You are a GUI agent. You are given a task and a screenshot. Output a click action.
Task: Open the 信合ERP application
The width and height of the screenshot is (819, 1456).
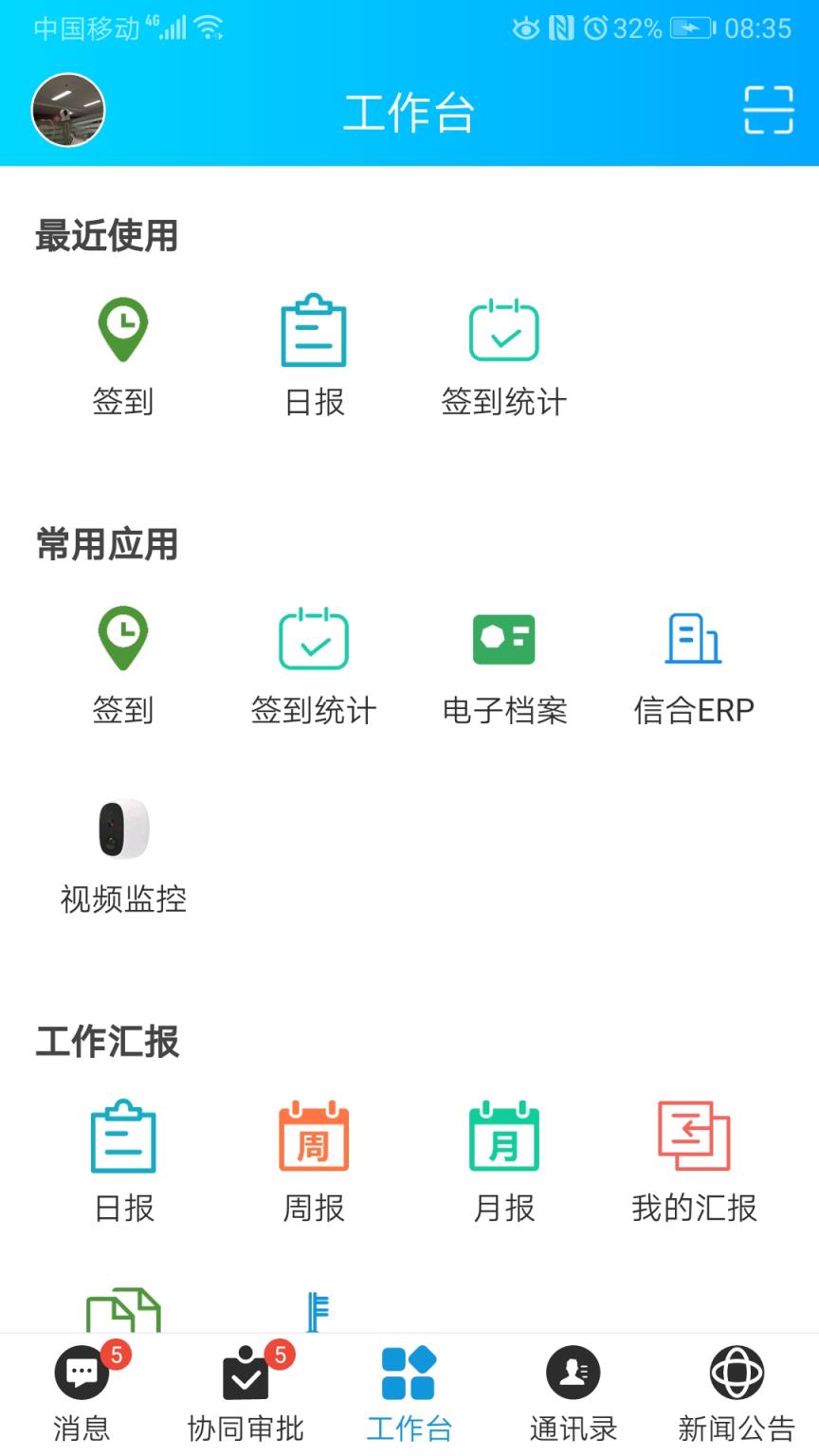coord(693,664)
